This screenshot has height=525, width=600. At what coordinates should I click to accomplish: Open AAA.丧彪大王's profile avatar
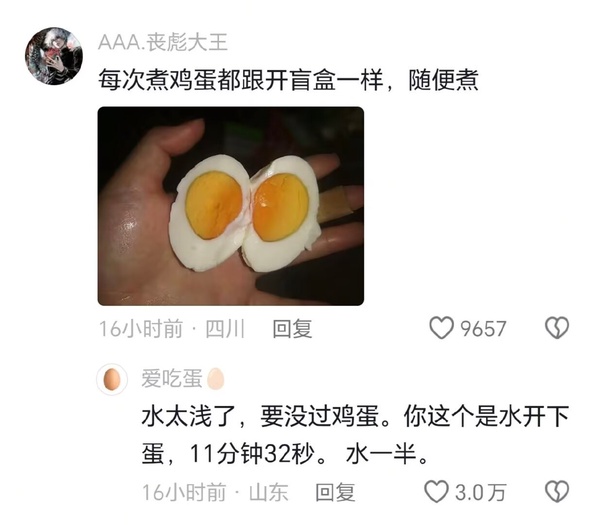click(x=53, y=56)
